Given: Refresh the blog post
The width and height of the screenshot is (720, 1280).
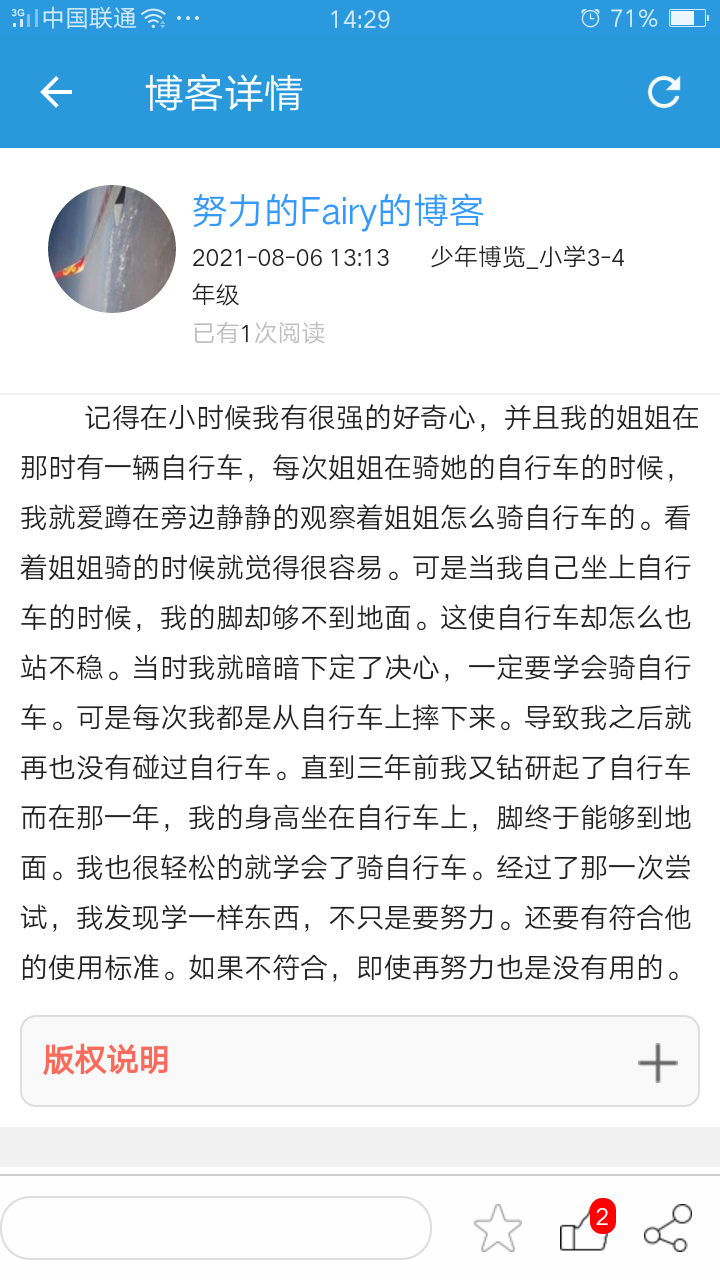Looking at the screenshot, I should 664,93.
